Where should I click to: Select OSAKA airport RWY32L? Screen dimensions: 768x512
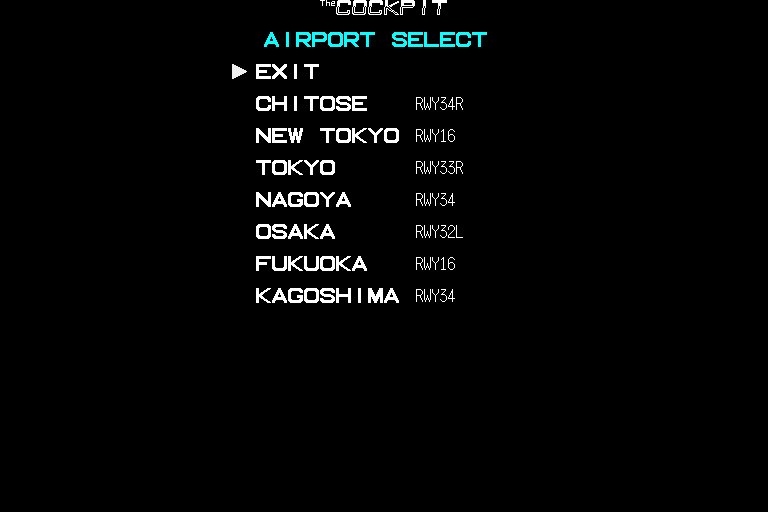[295, 232]
